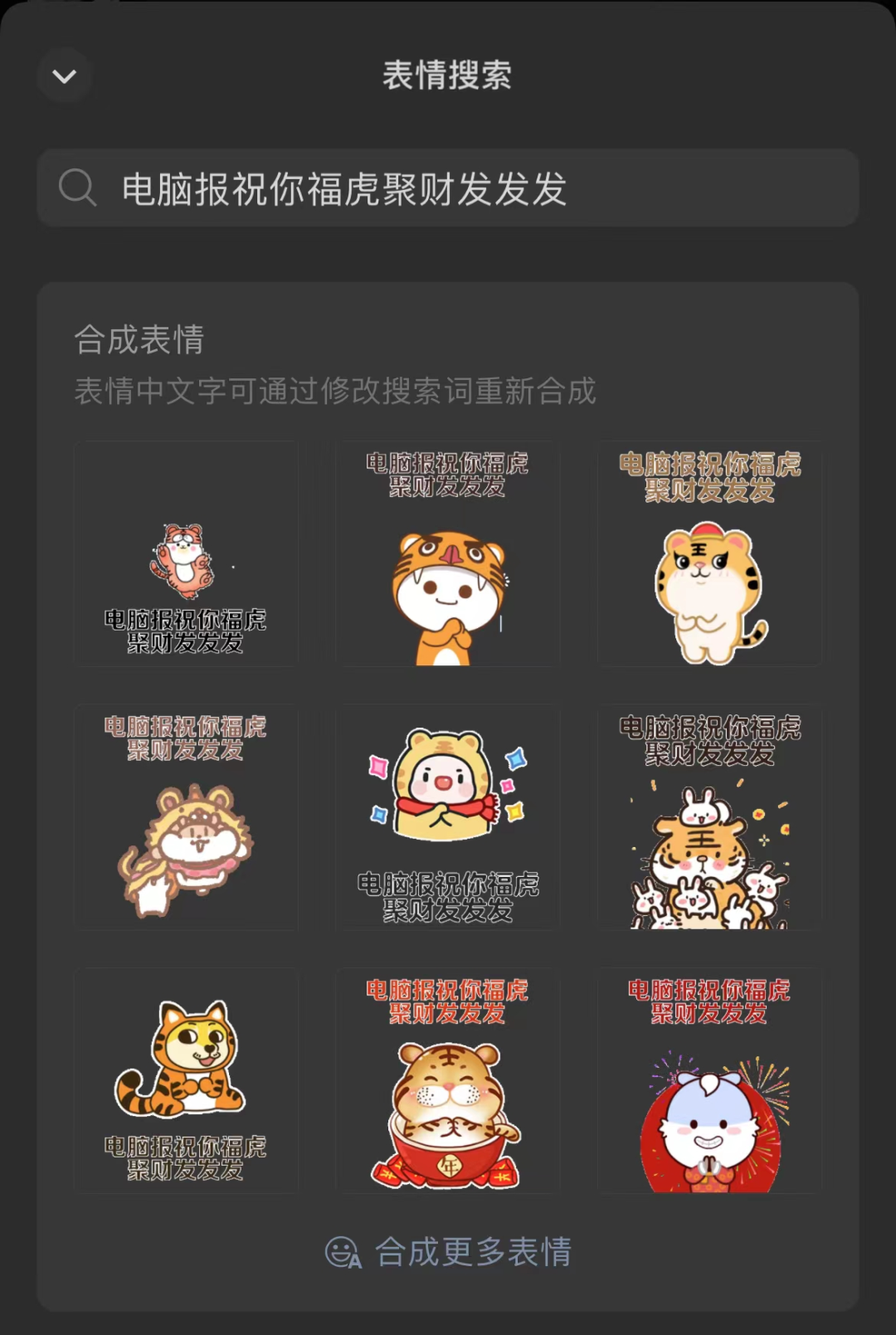The height and width of the screenshot is (1335, 896).
Task: Edit the sticker search text field
Action: pyautogui.click(x=447, y=188)
